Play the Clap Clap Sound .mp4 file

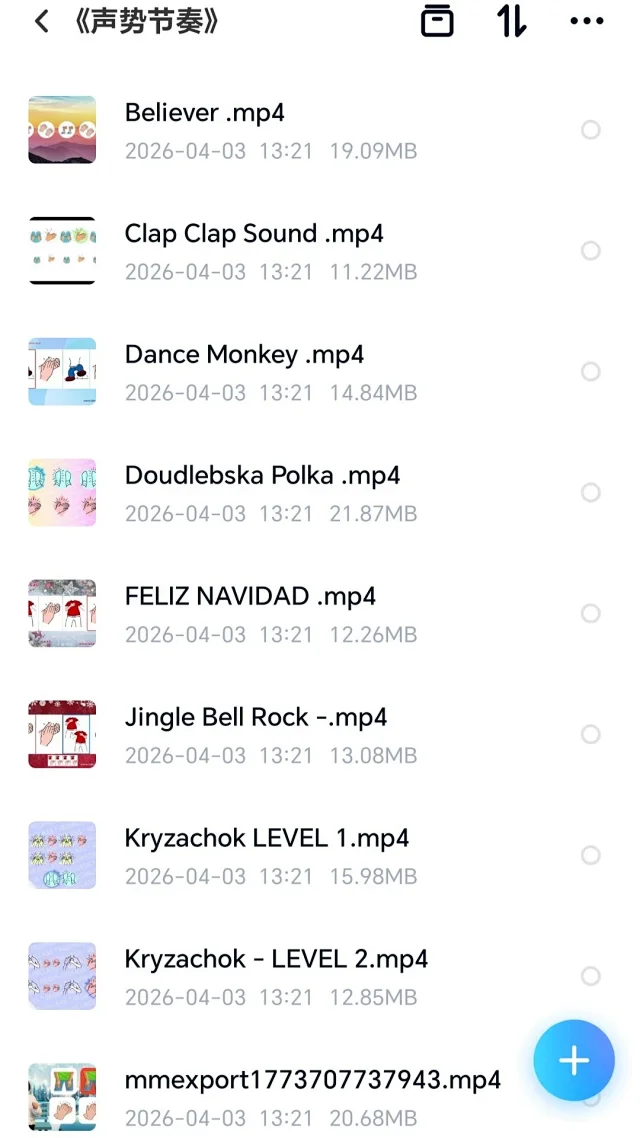tap(254, 234)
